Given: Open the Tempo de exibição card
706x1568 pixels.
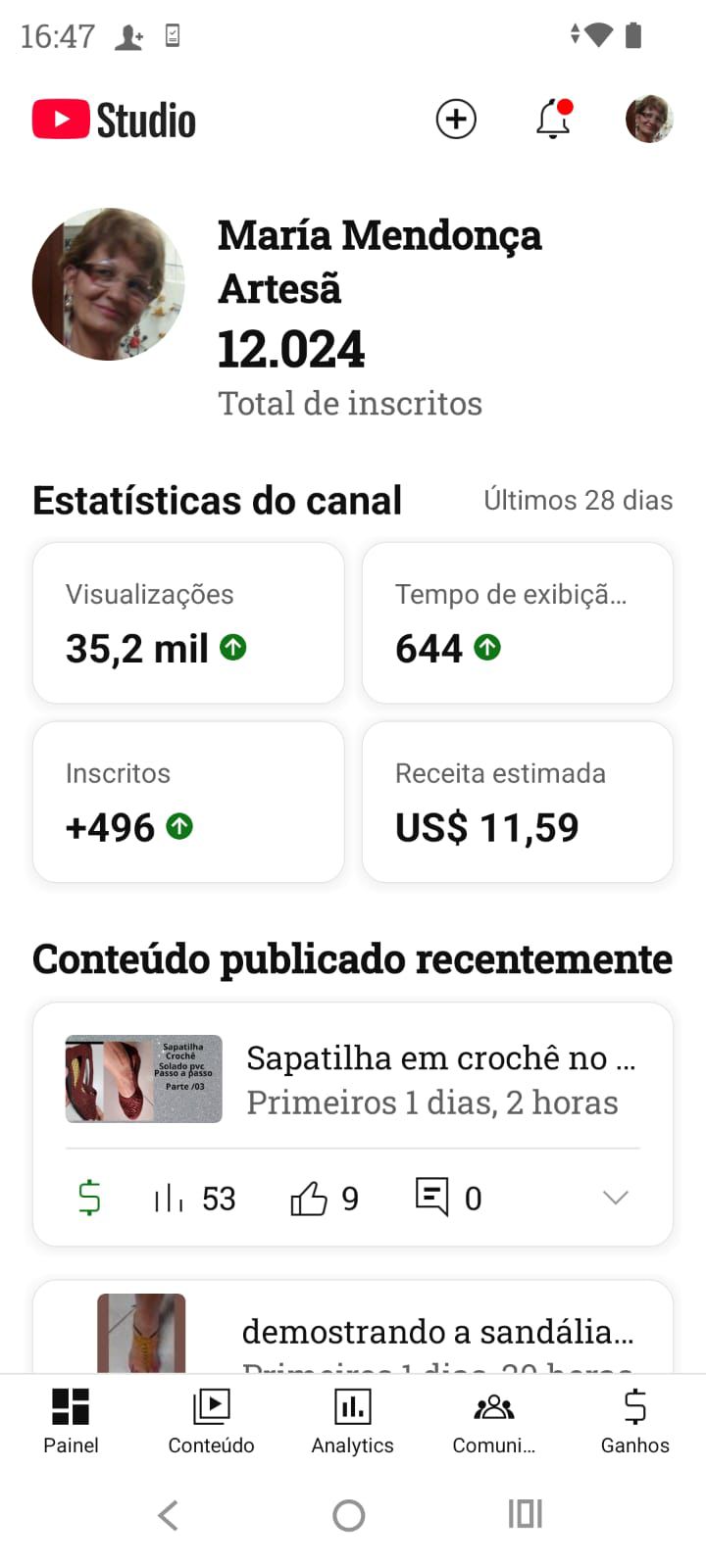Looking at the screenshot, I should click(x=518, y=623).
